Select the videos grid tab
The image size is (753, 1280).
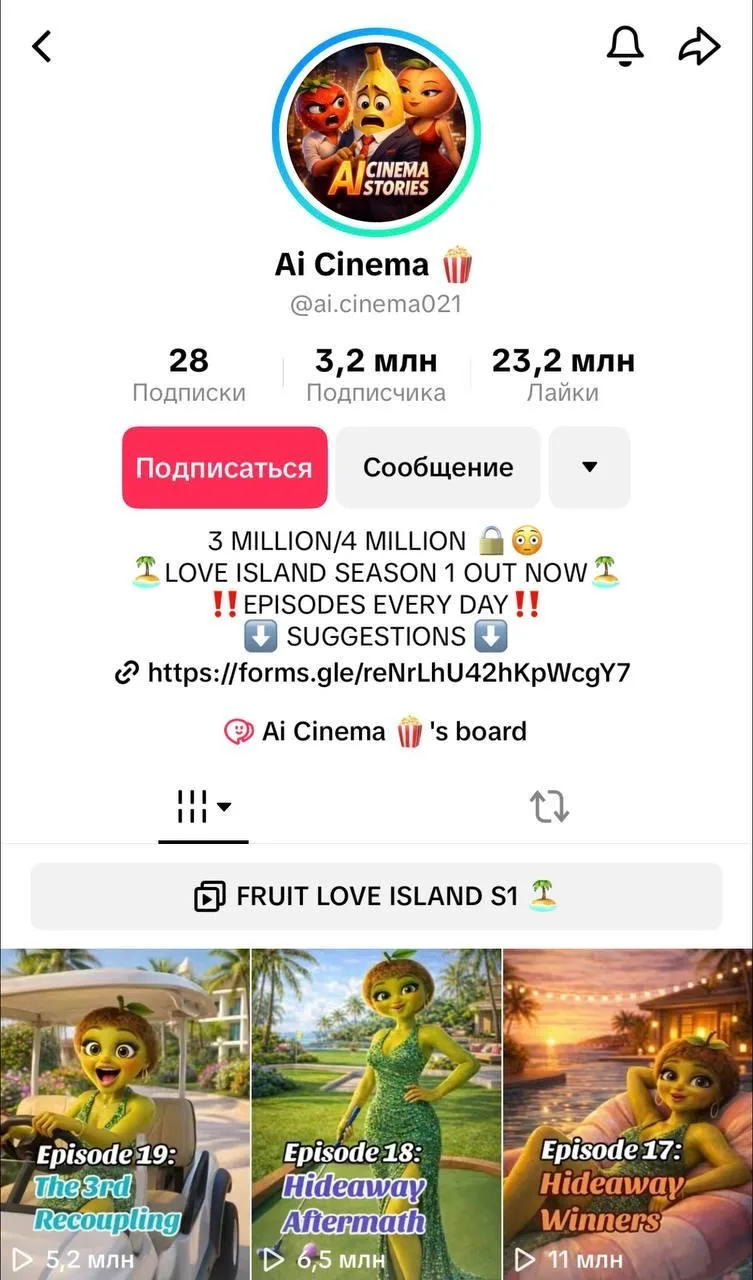click(x=203, y=806)
